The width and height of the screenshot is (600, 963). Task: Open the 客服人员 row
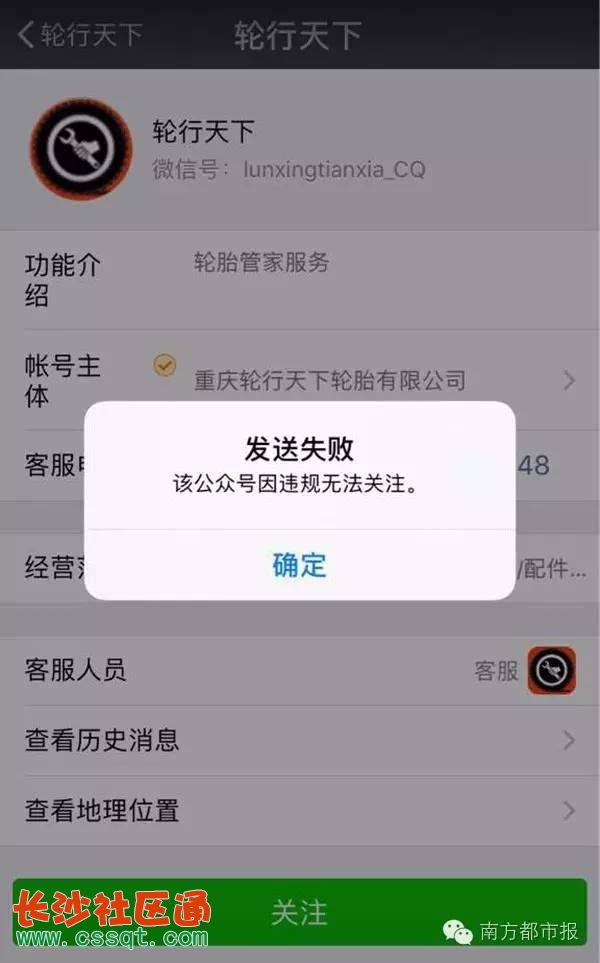[x=300, y=670]
